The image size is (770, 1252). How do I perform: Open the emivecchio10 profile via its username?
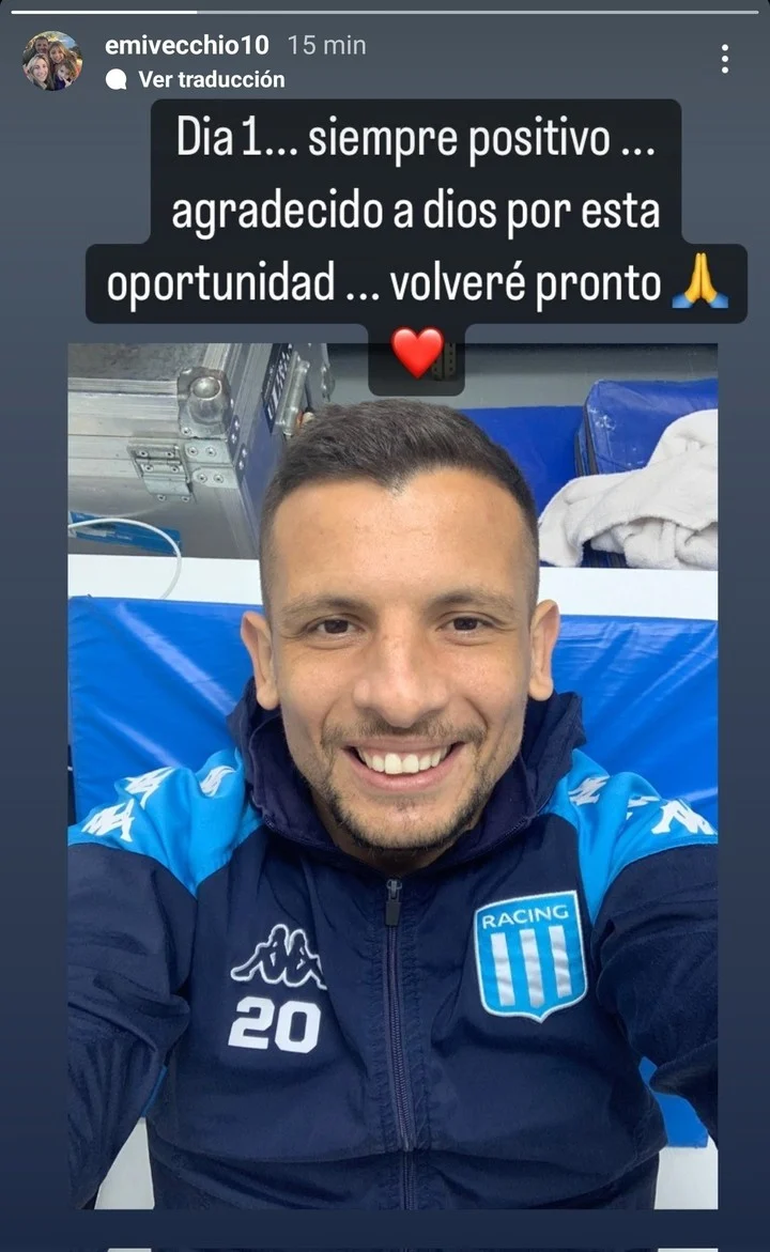point(188,45)
